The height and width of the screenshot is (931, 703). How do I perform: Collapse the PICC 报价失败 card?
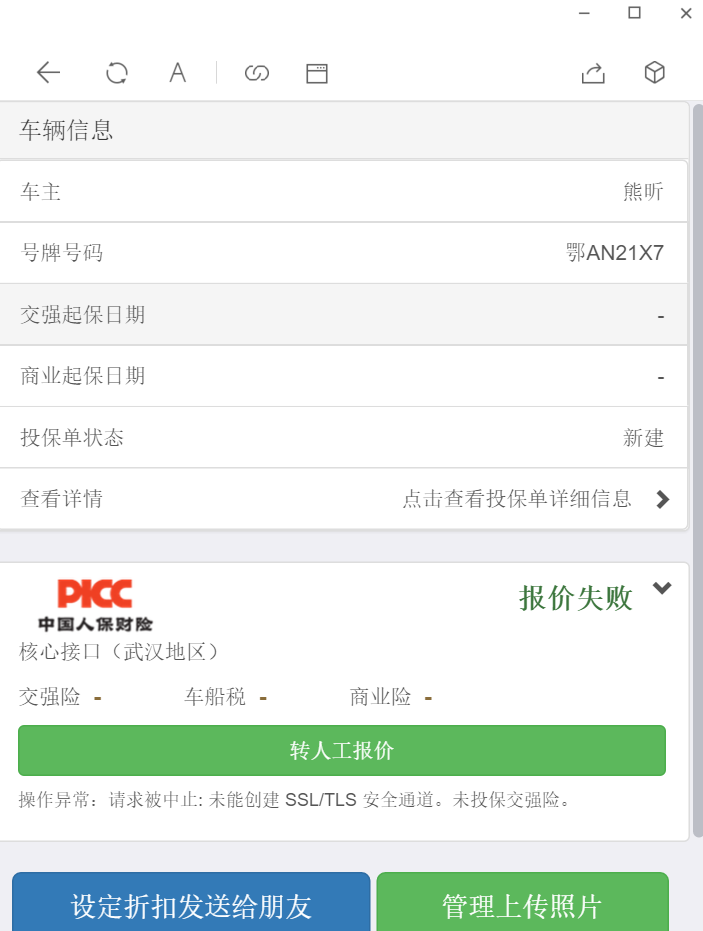661,588
